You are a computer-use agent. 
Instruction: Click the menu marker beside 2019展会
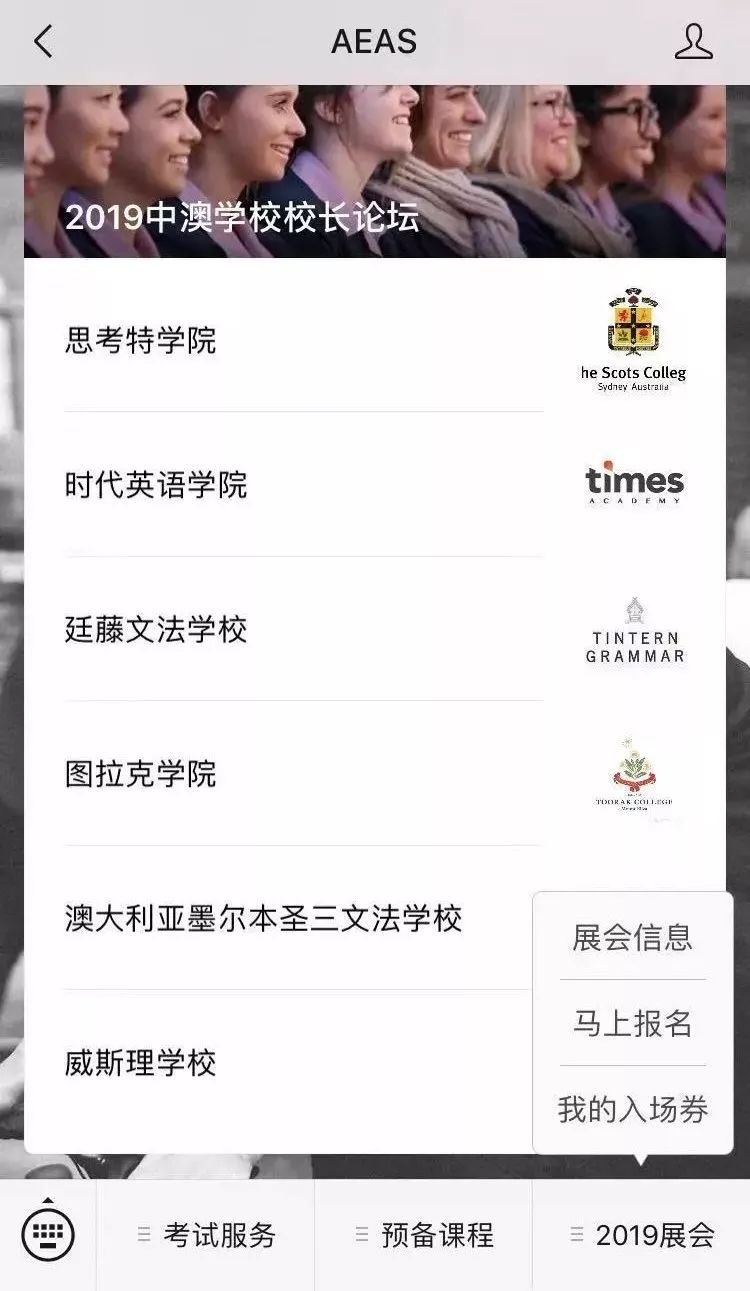pyautogui.click(x=575, y=1235)
